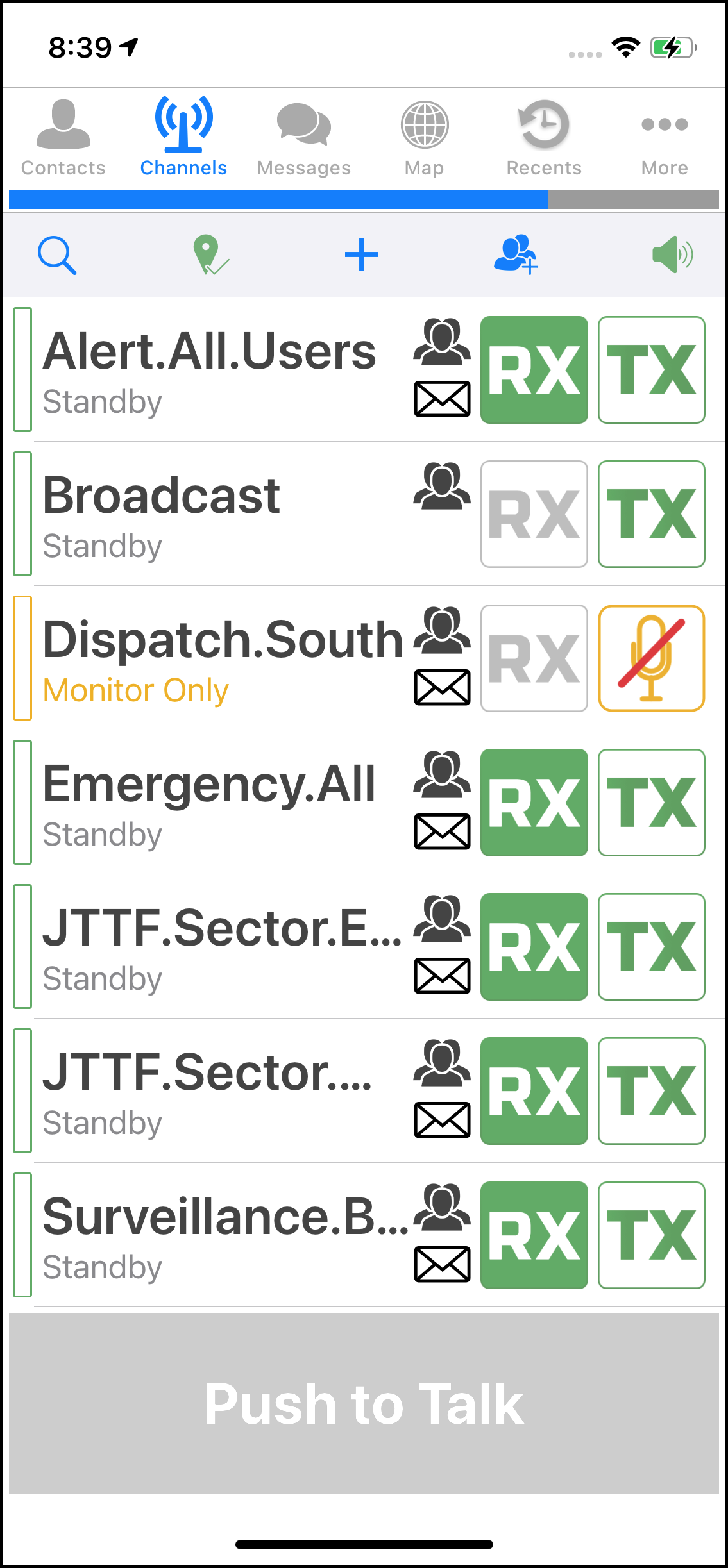
Task: View members of Alert.All.Users channel
Action: click(442, 342)
